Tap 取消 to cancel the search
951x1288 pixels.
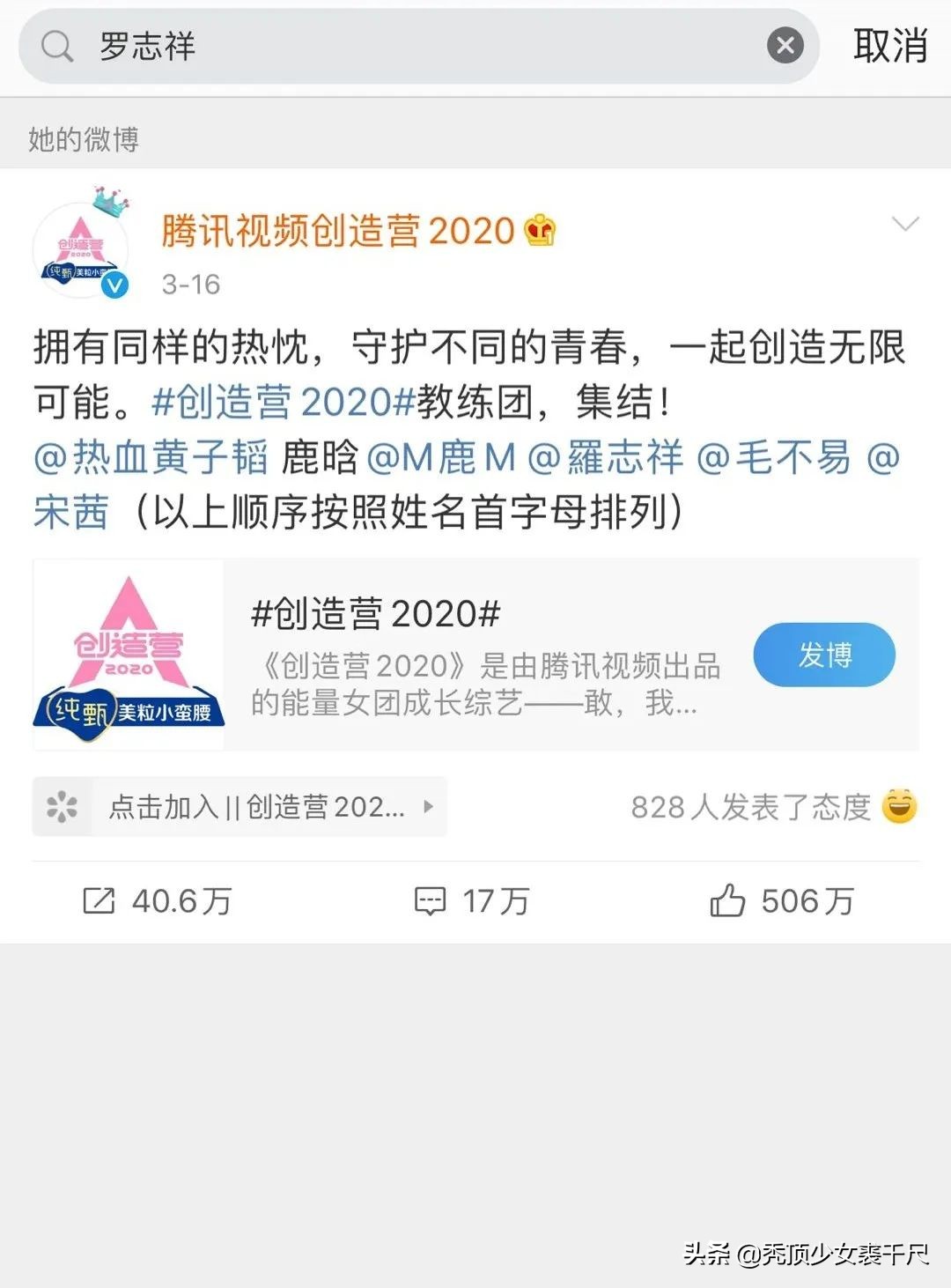(x=888, y=46)
